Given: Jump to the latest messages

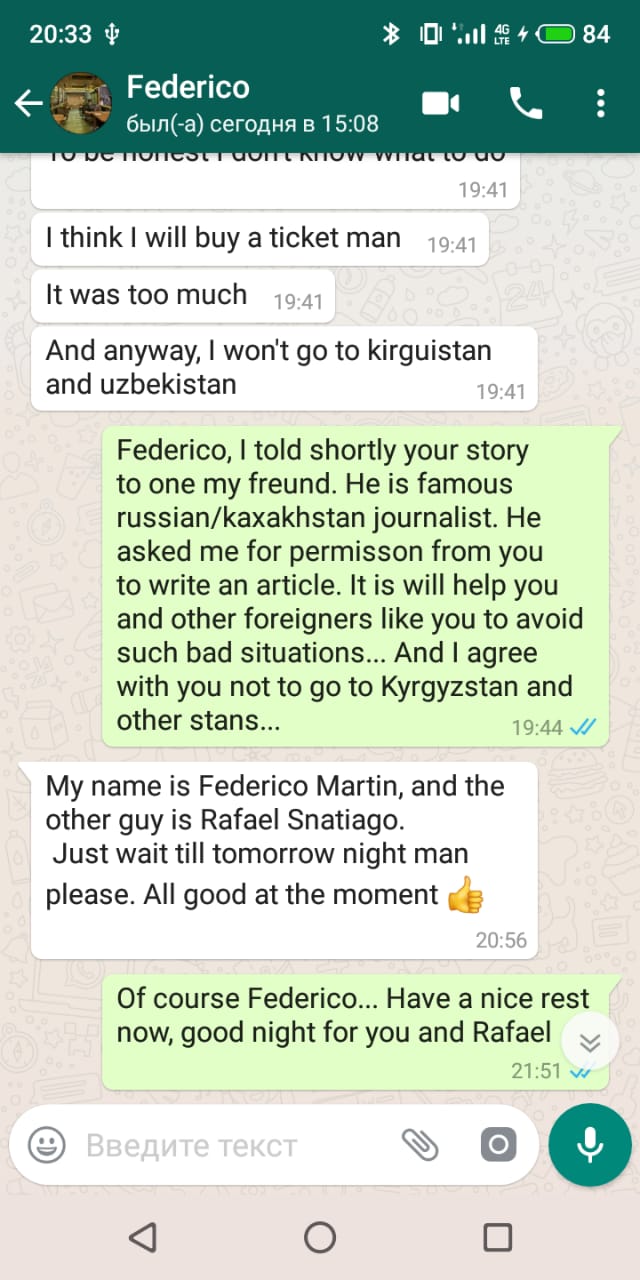Looking at the screenshot, I should click(x=590, y=1043).
